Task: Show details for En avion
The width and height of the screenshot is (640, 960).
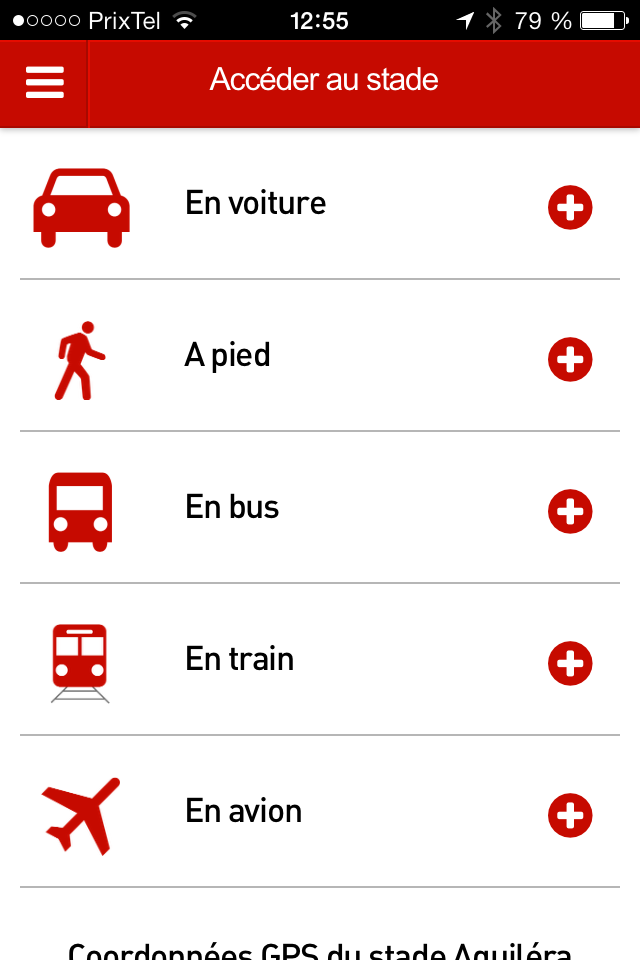Action: (x=570, y=815)
